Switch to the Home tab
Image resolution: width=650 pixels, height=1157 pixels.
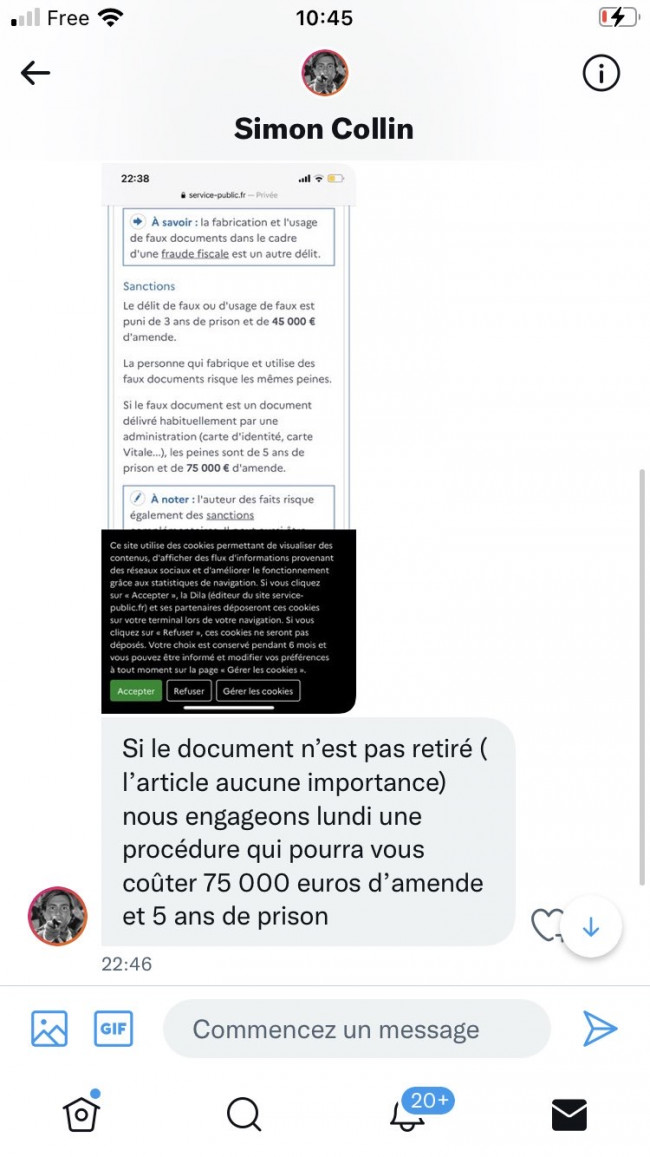pyautogui.click(x=81, y=1113)
